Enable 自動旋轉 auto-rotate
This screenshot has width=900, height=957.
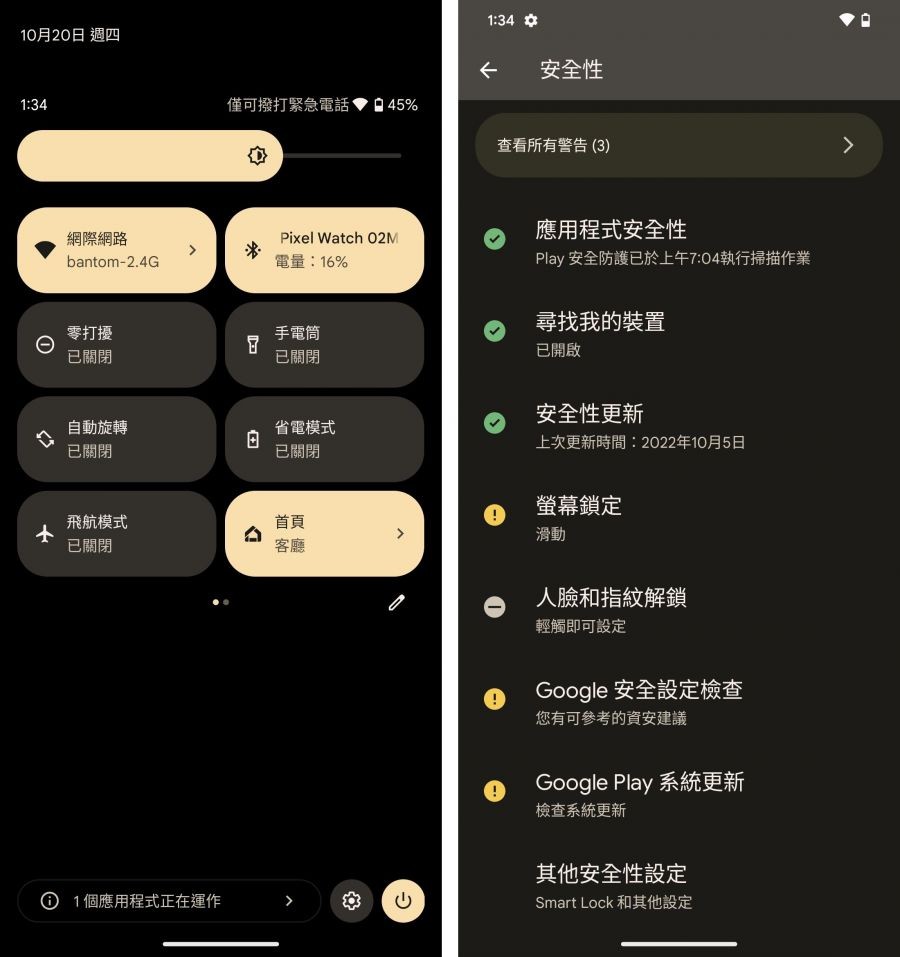[x=116, y=439]
